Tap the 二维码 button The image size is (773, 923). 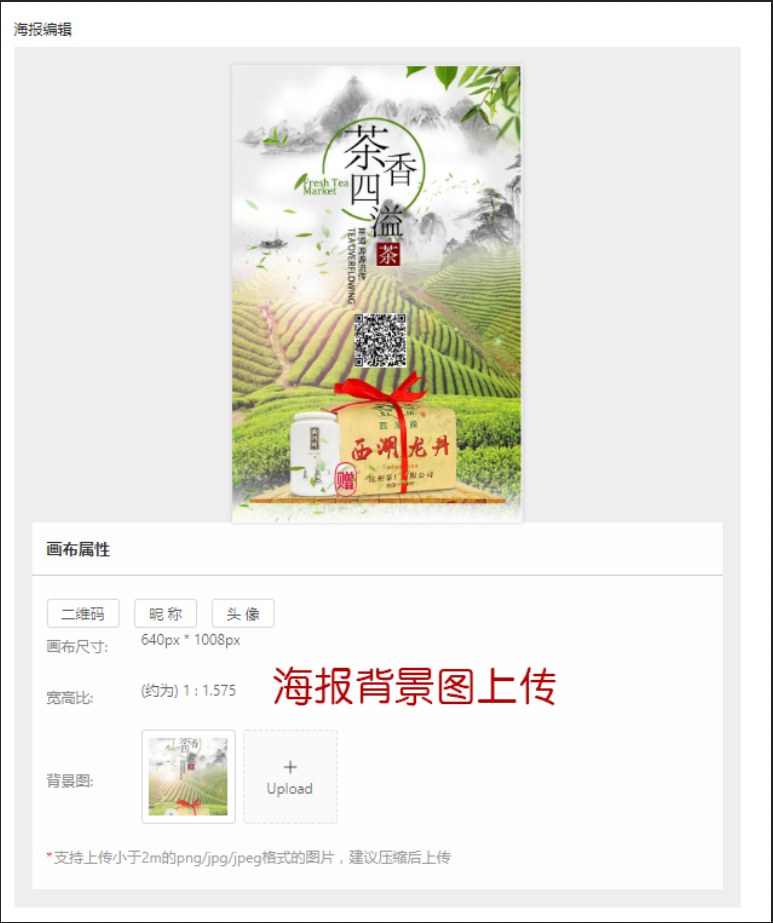click(x=83, y=614)
